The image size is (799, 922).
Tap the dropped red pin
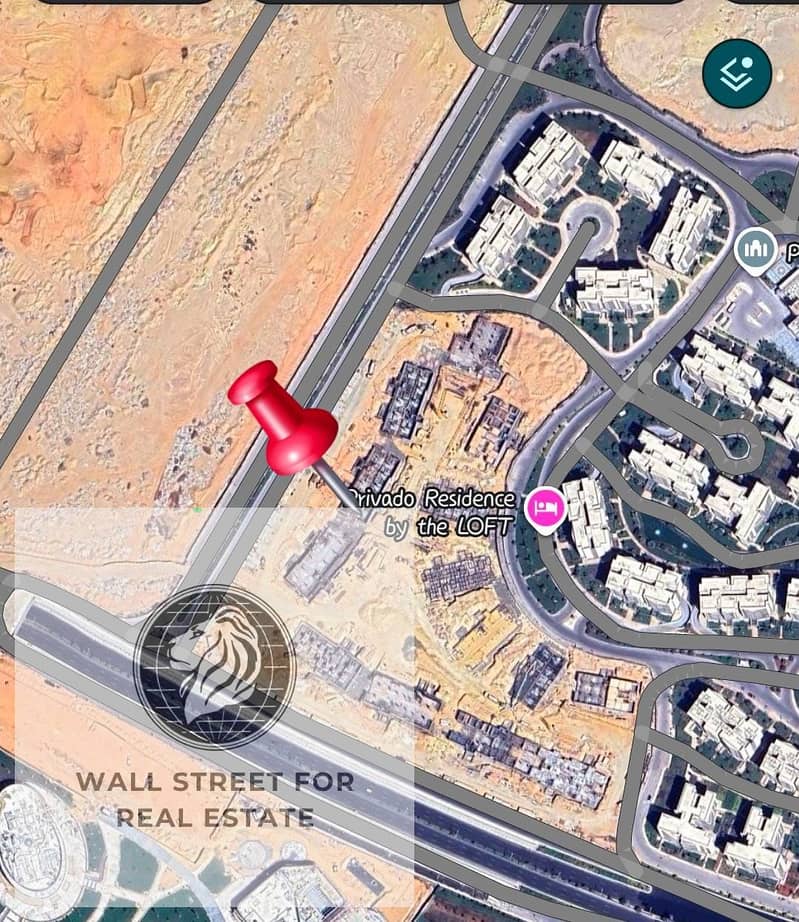click(x=288, y=422)
